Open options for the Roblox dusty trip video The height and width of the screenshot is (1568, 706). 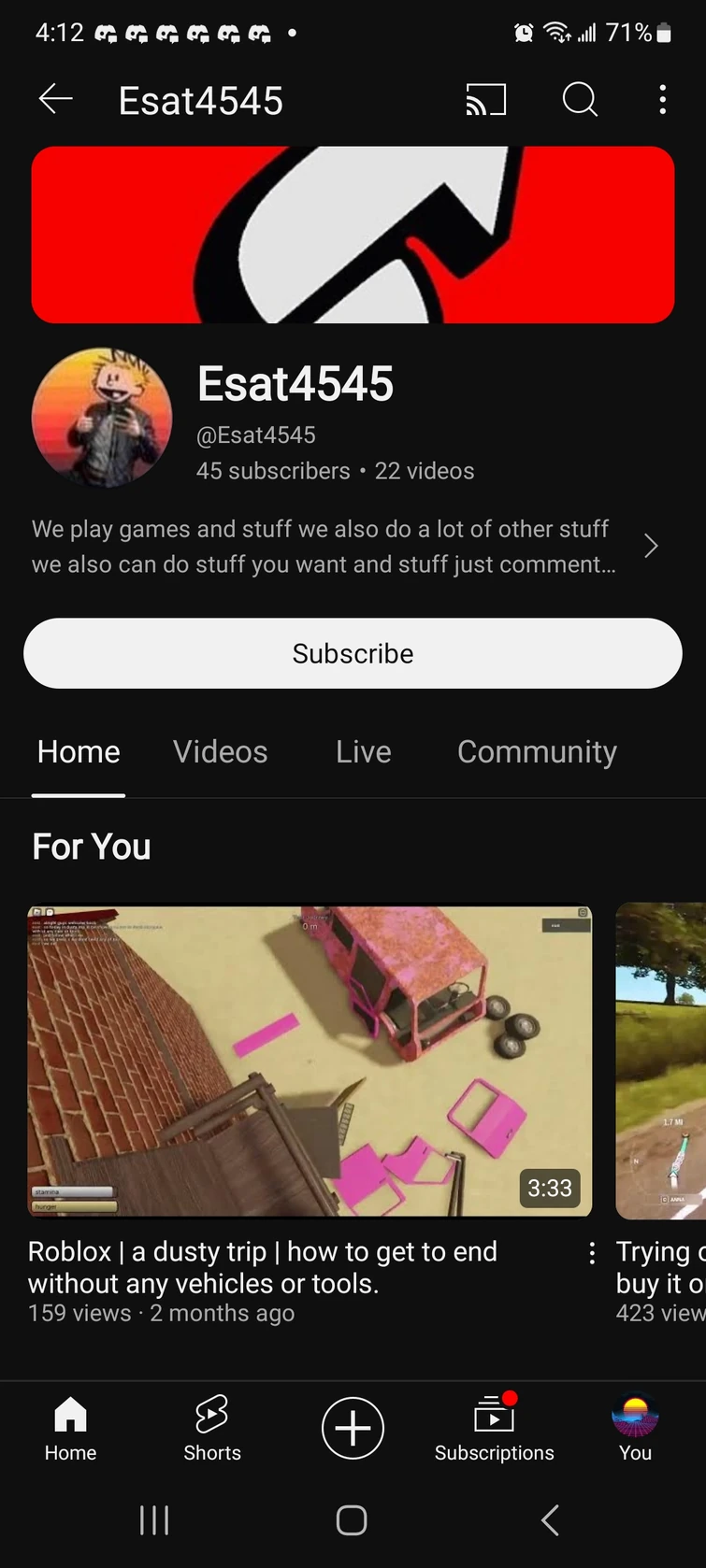coord(592,1253)
